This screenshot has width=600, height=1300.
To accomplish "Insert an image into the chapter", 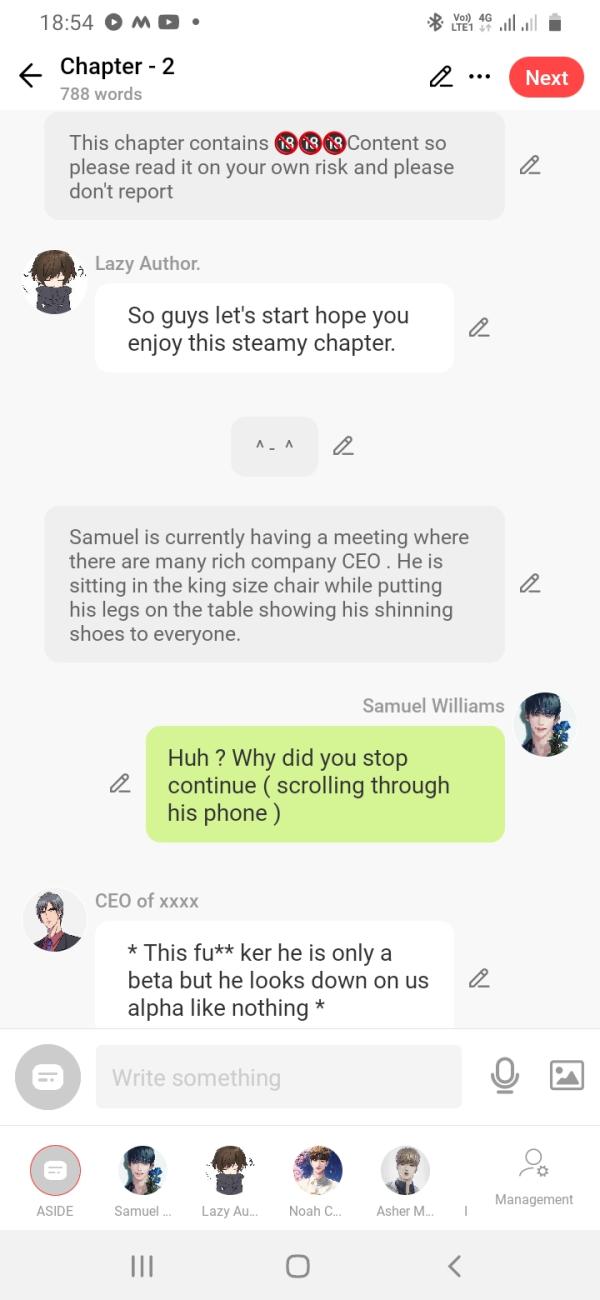I will [x=567, y=1076].
